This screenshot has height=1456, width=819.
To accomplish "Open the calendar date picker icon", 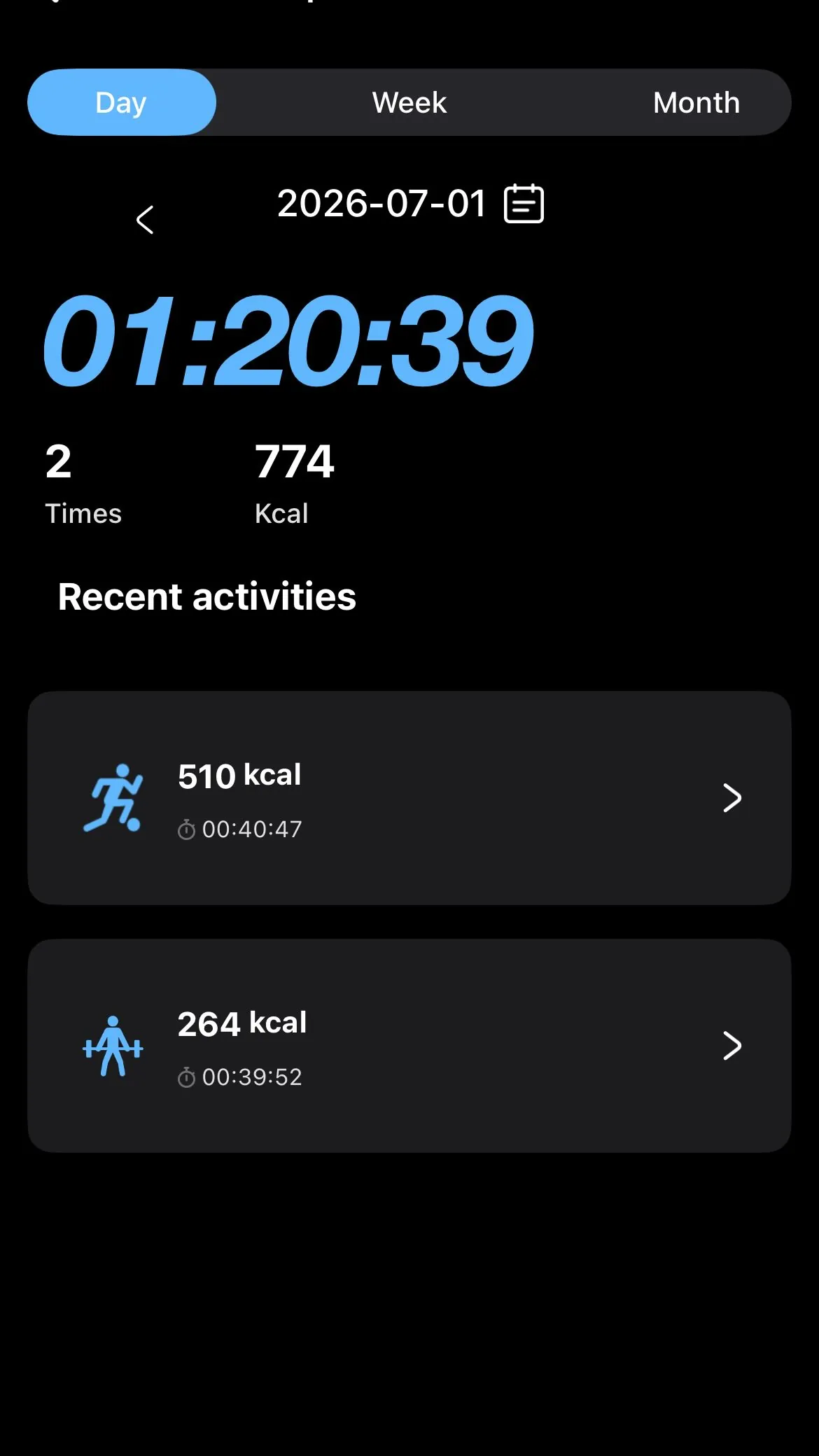I will point(524,204).
